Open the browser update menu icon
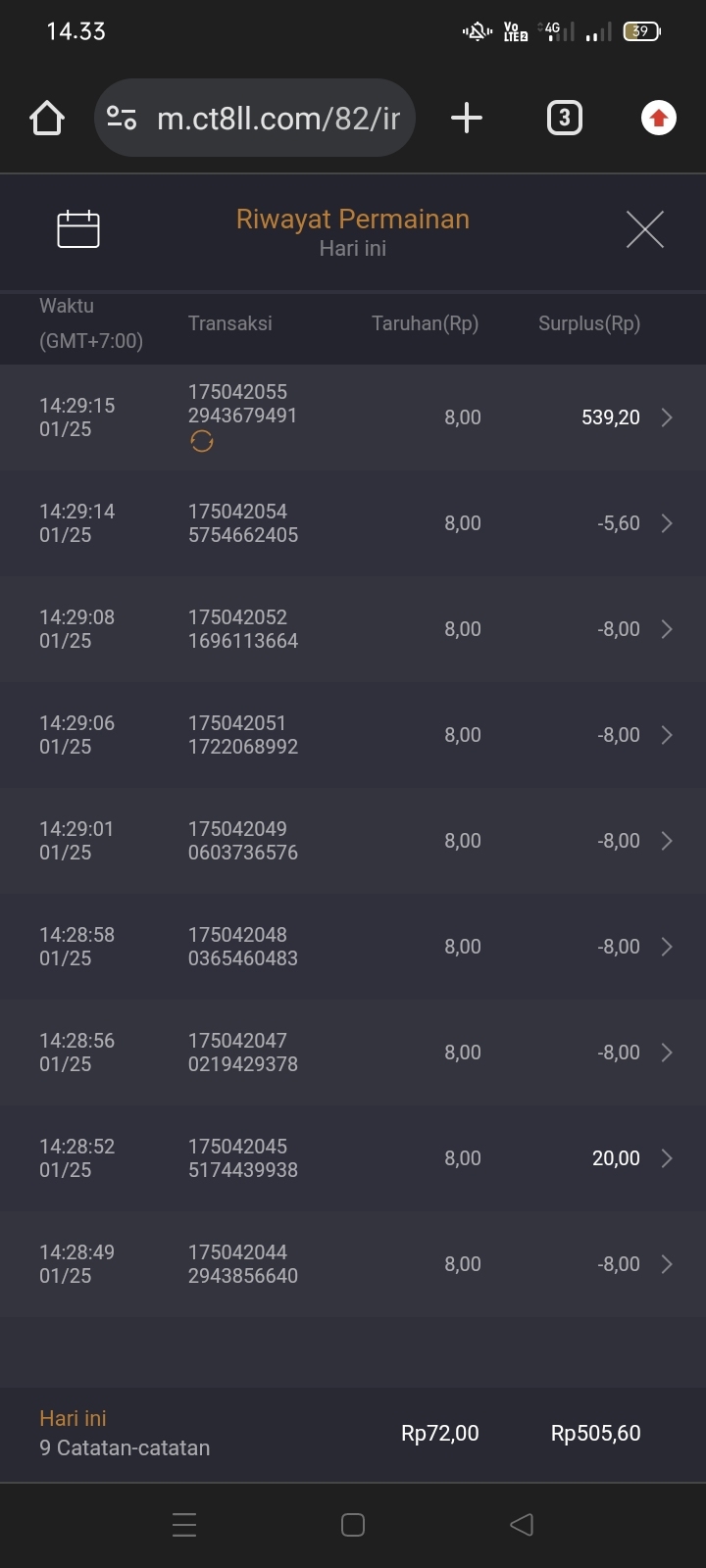This screenshot has width=706, height=1568. (x=658, y=119)
